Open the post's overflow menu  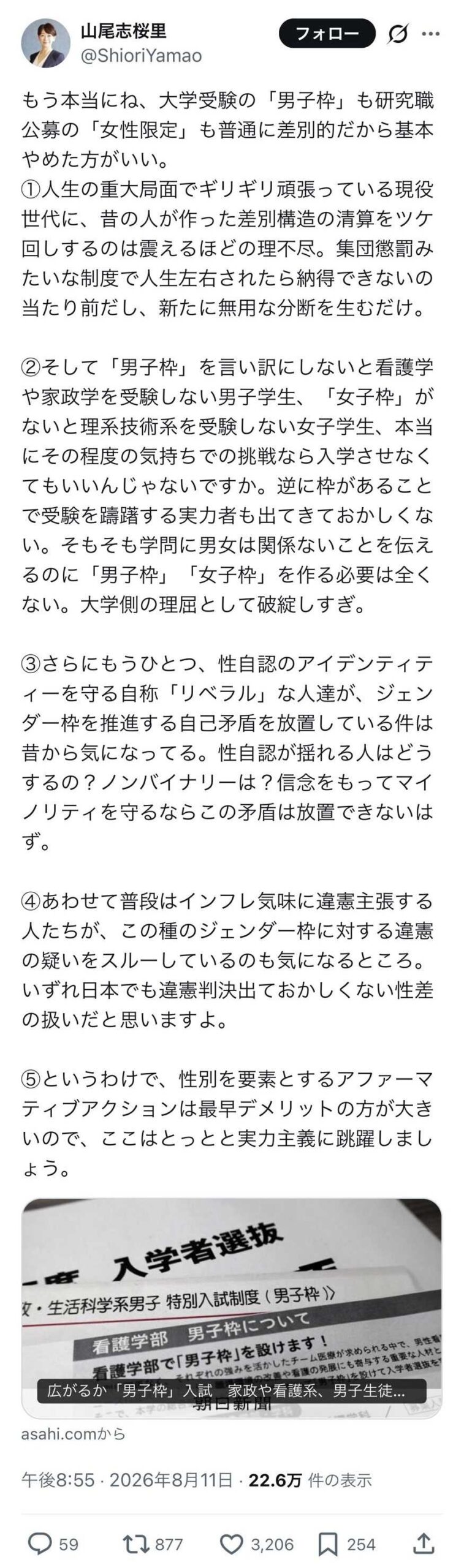[432, 34]
